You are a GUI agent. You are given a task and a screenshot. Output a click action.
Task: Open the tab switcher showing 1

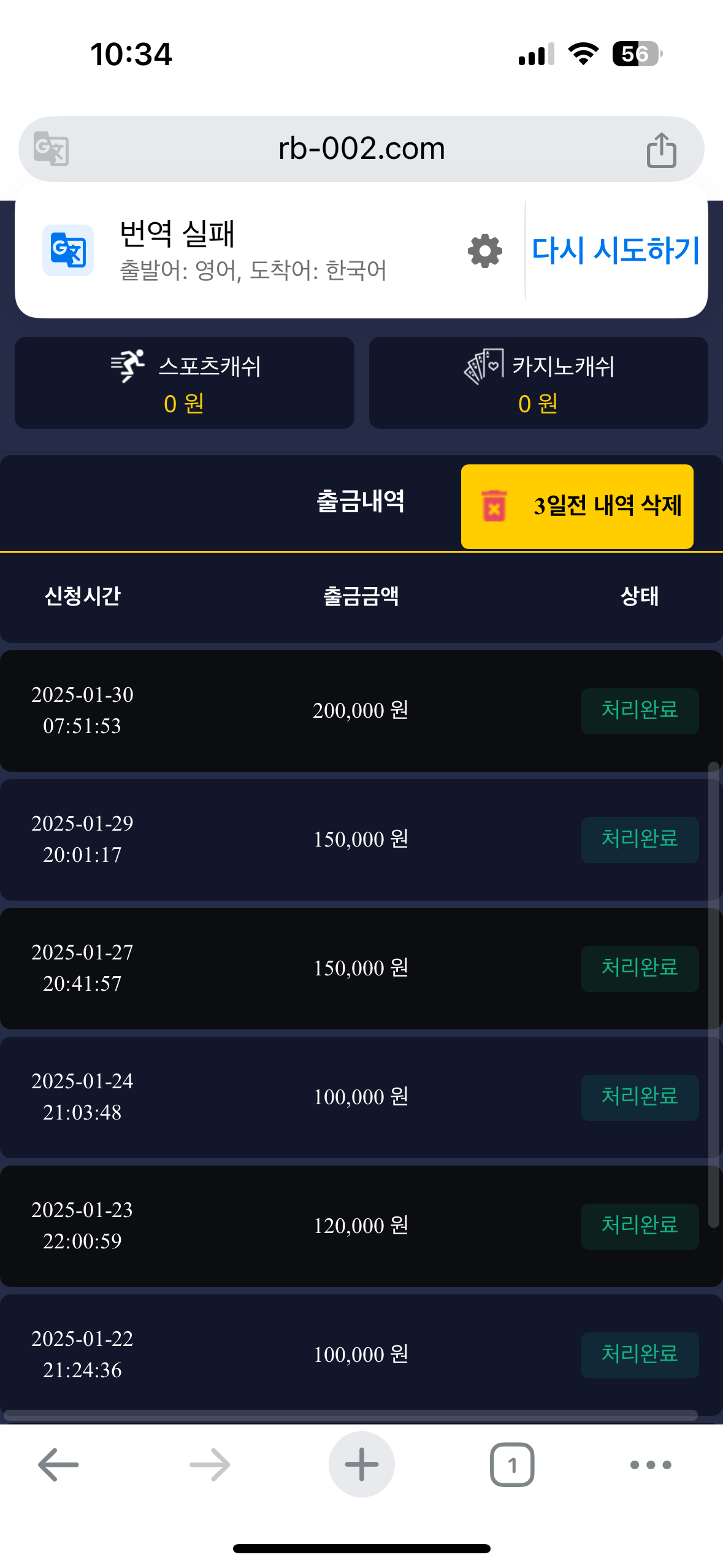point(511,1465)
